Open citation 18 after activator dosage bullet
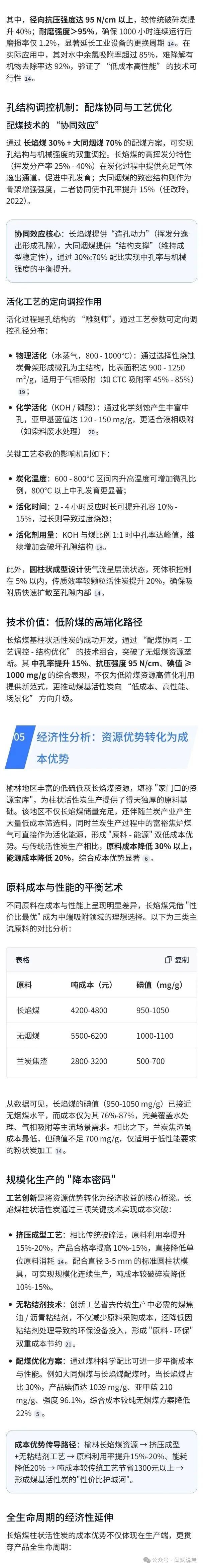Screen dimensions: 203x1568 click(99, 547)
